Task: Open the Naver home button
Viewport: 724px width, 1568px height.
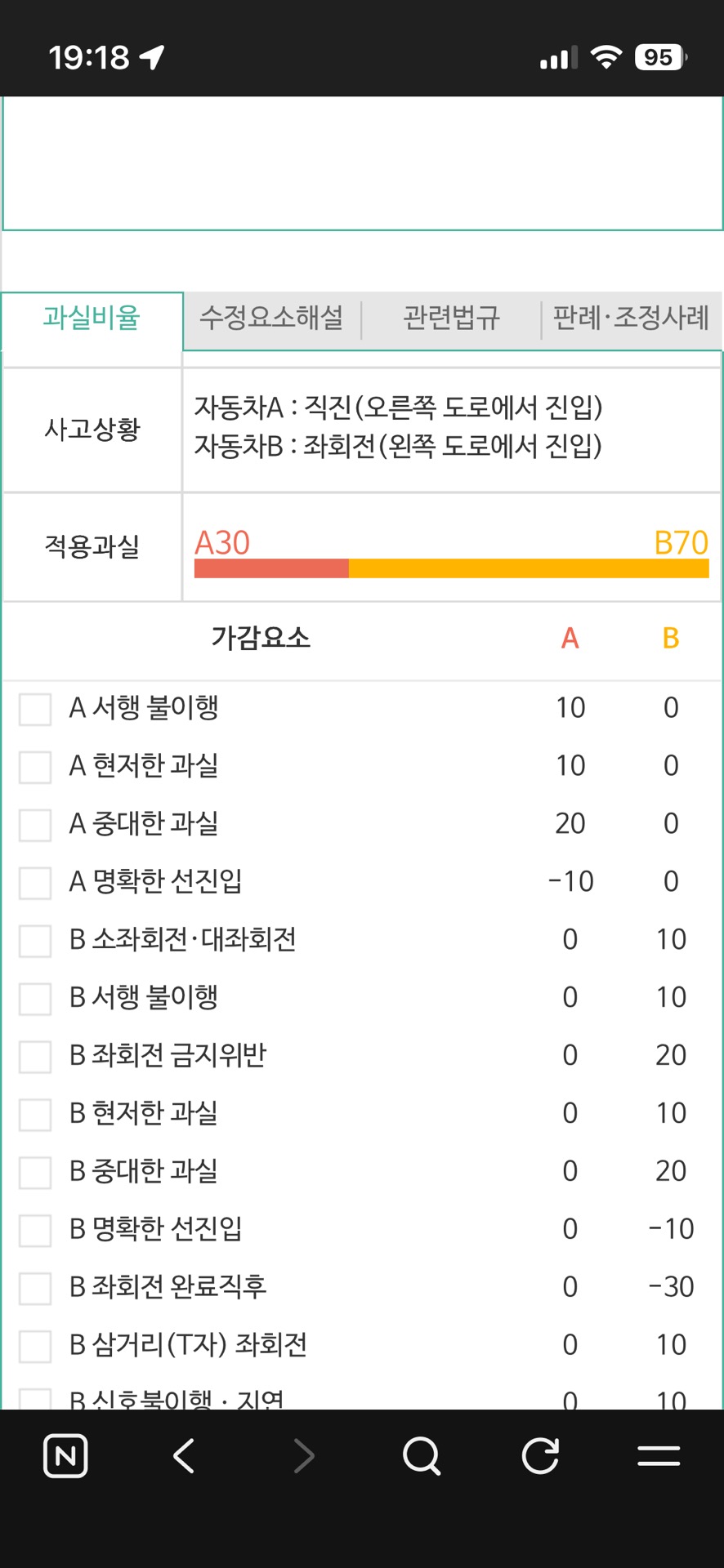Action: coord(65,1456)
